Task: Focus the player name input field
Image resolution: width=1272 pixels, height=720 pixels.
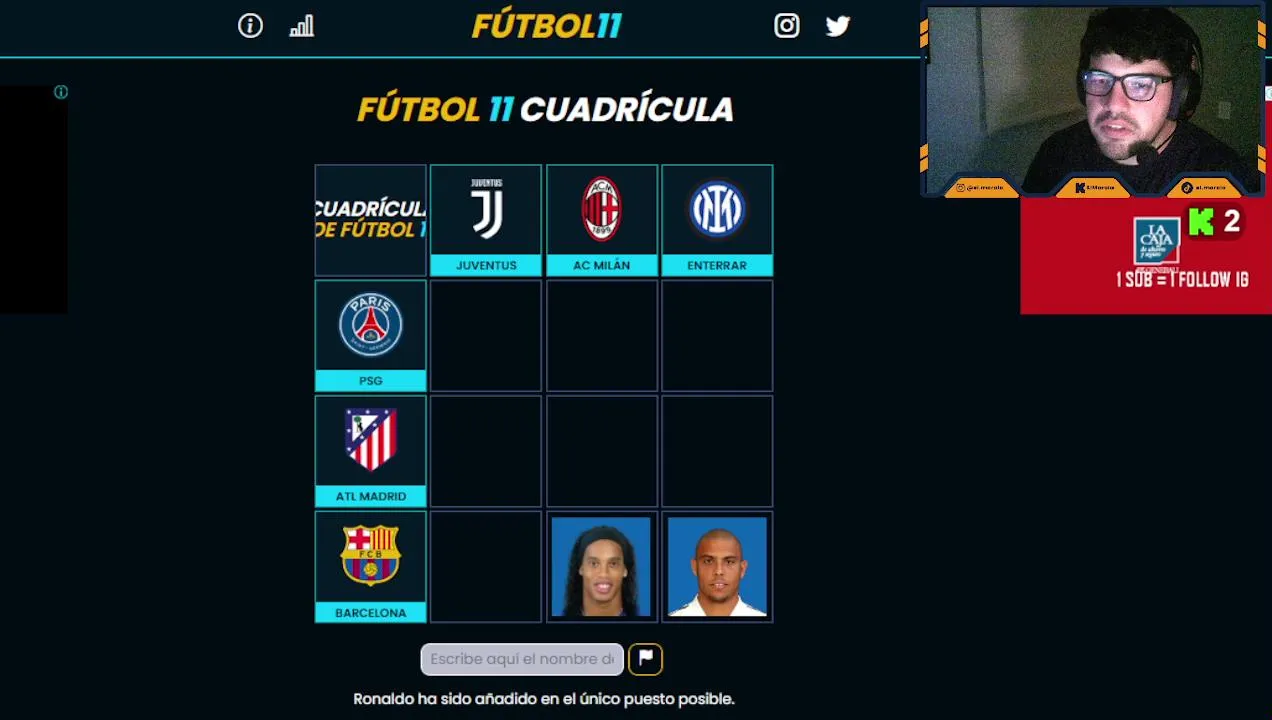Action: click(x=522, y=659)
